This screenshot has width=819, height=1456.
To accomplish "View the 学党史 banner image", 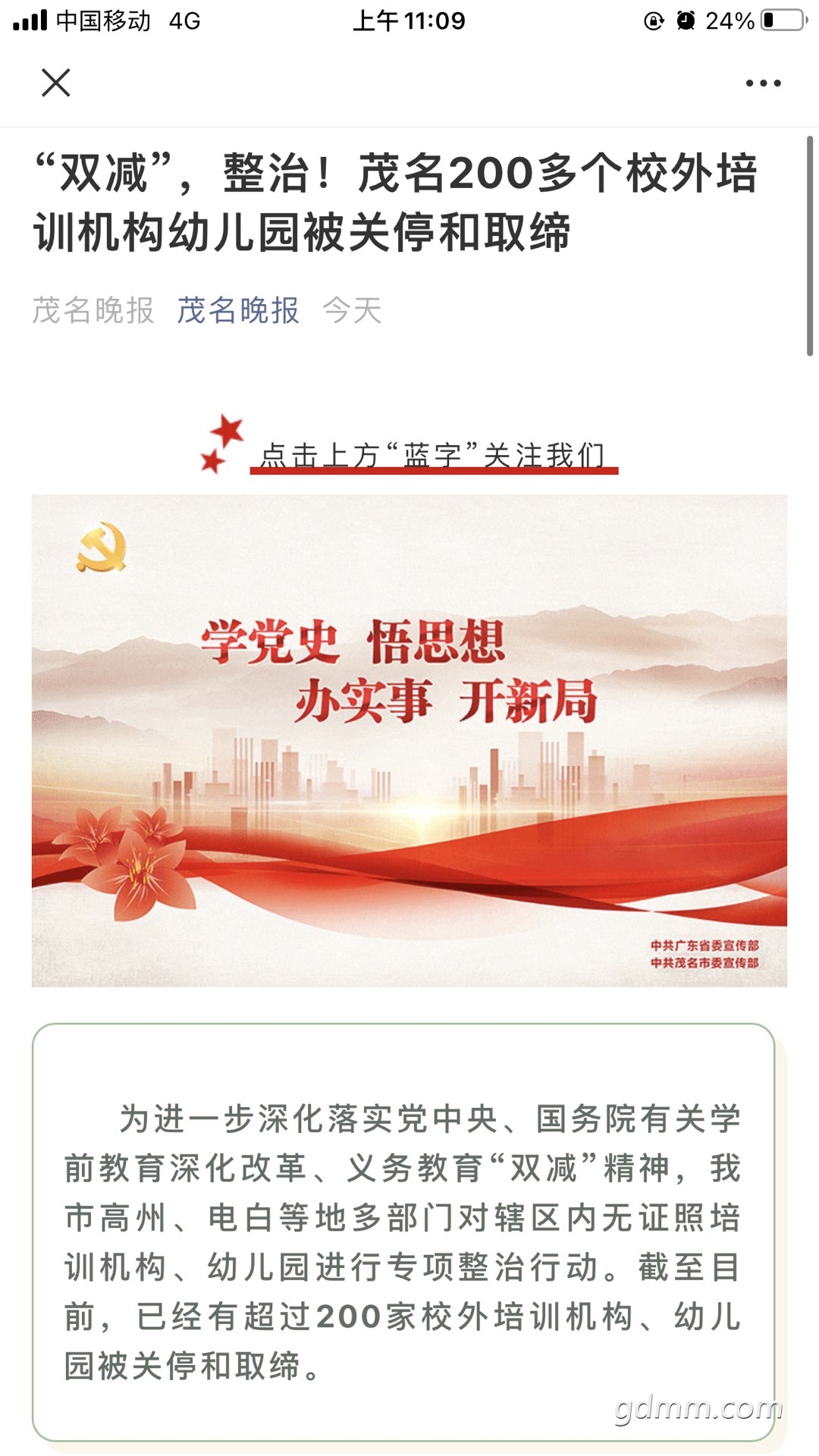I will (409, 740).
